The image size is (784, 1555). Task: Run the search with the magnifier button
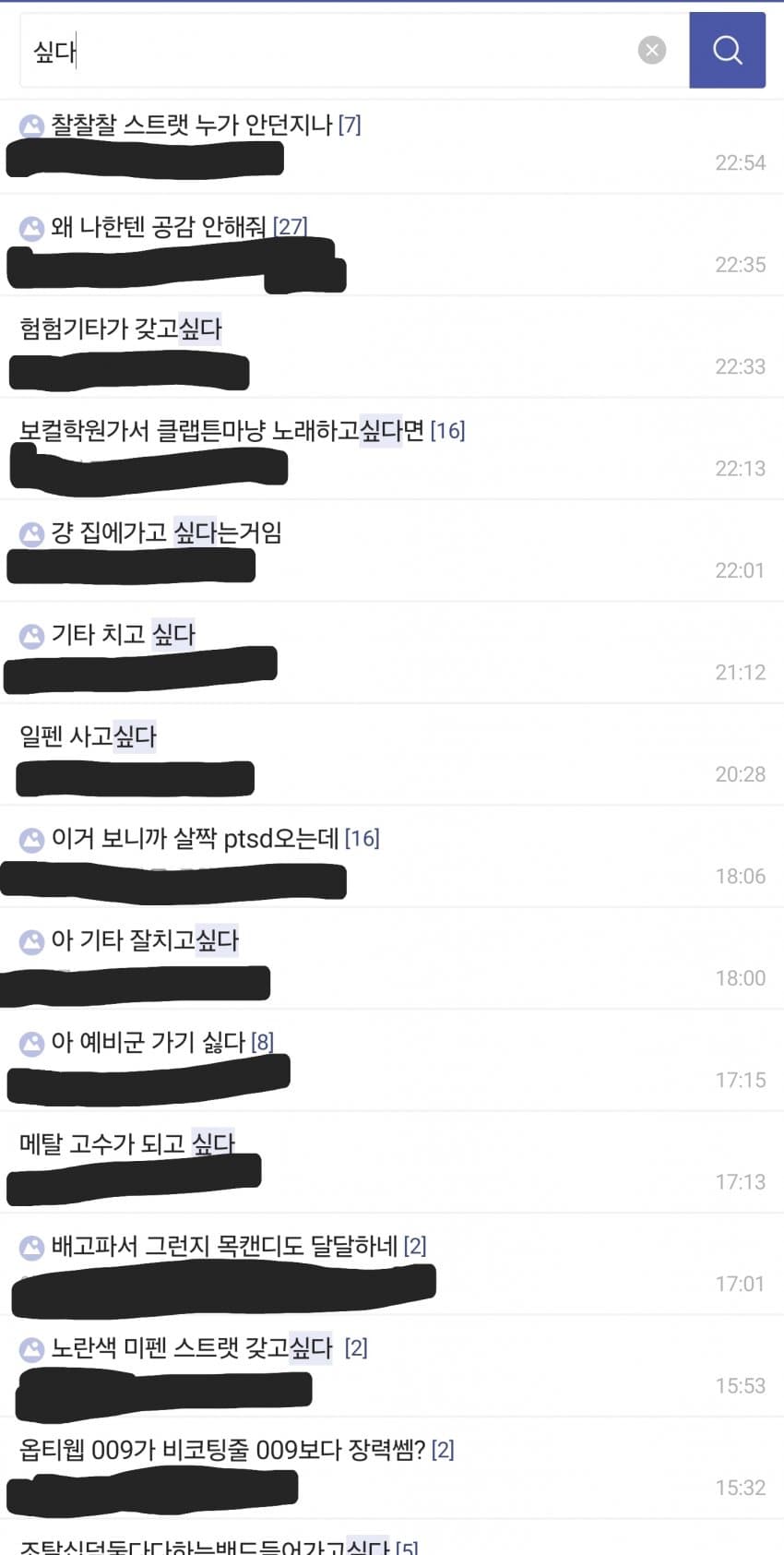(727, 50)
